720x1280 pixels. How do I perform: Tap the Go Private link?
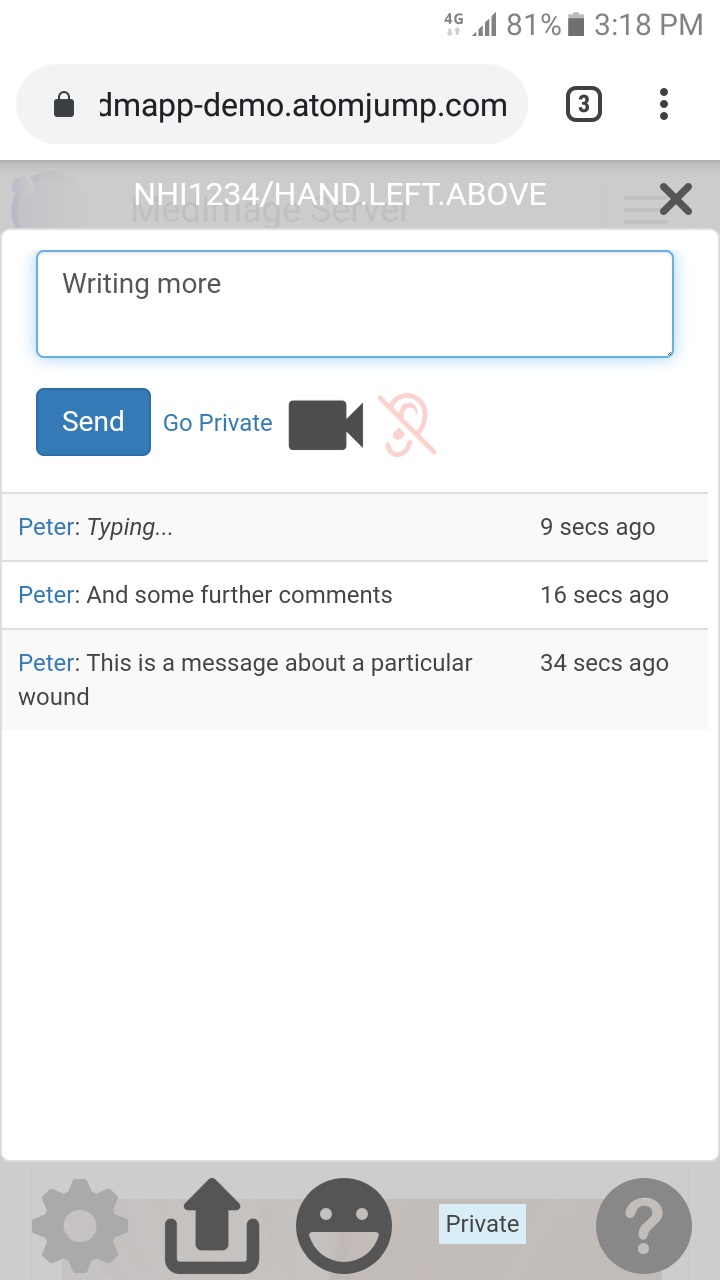pyautogui.click(x=218, y=423)
